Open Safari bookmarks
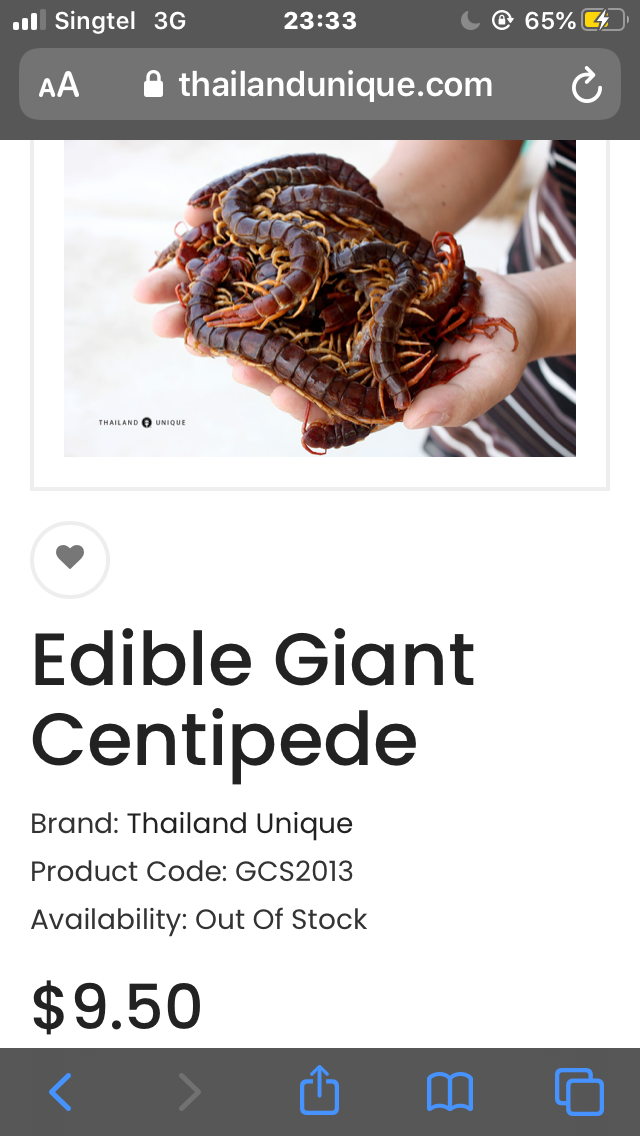The width and height of the screenshot is (640, 1136). 449,1092
